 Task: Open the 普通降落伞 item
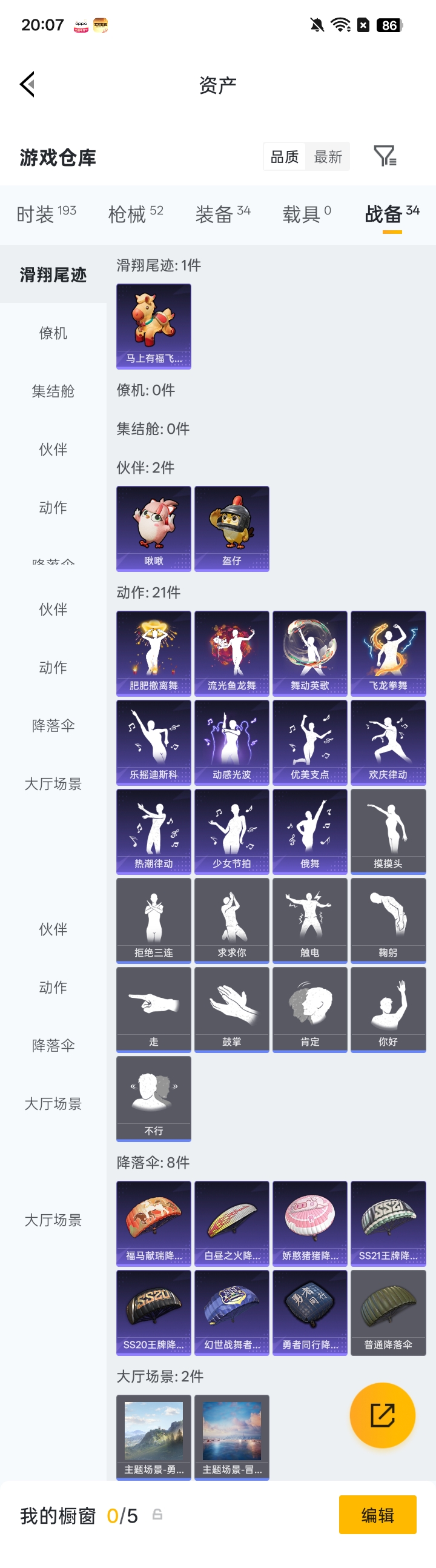click(388, 1311)
